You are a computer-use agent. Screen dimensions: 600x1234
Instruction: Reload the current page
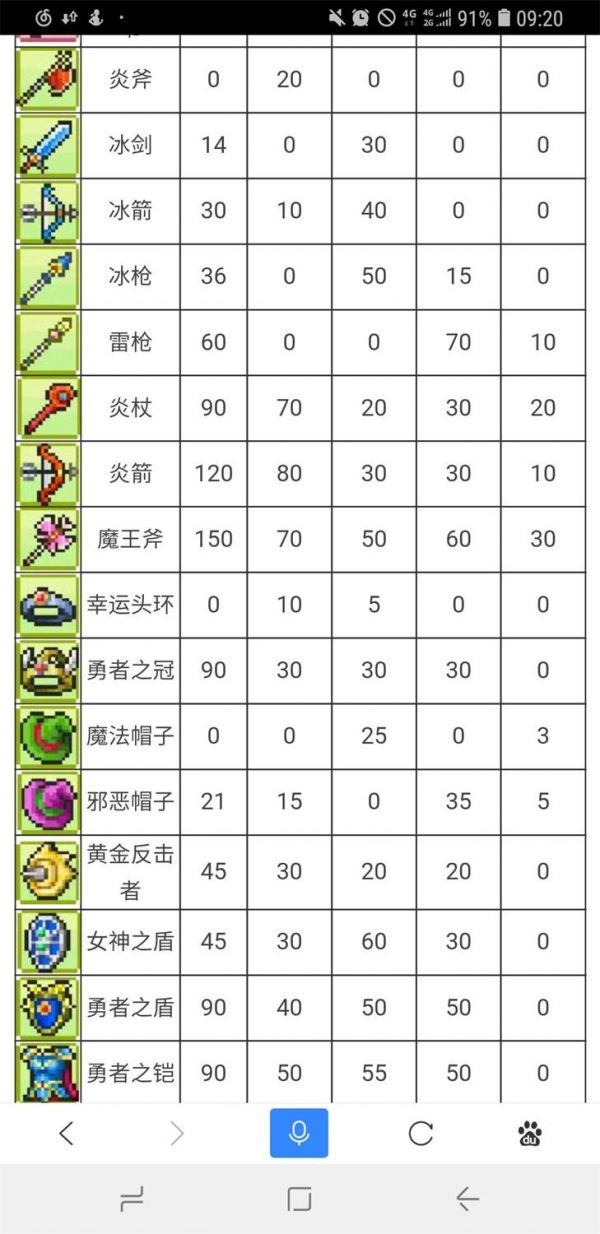tap(421, 1133)
